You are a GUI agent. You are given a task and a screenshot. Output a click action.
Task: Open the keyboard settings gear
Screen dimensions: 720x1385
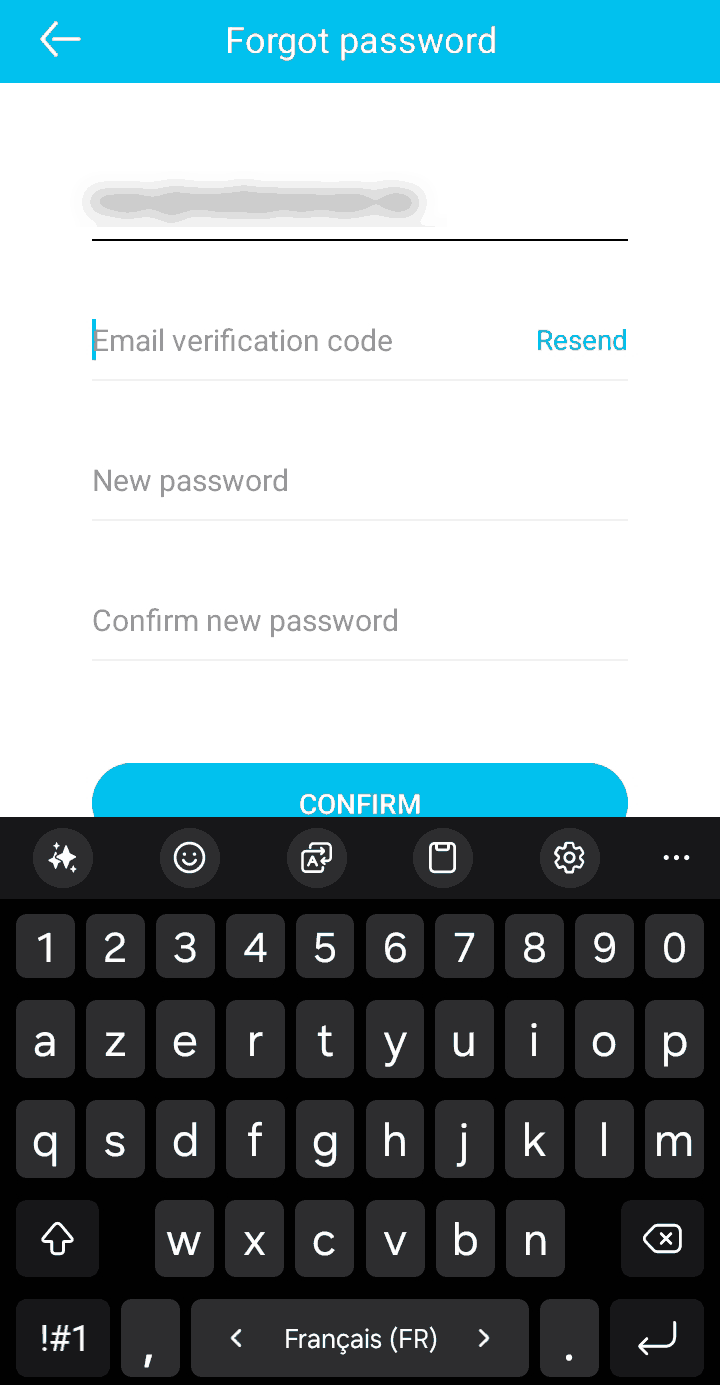pos(569,857)
